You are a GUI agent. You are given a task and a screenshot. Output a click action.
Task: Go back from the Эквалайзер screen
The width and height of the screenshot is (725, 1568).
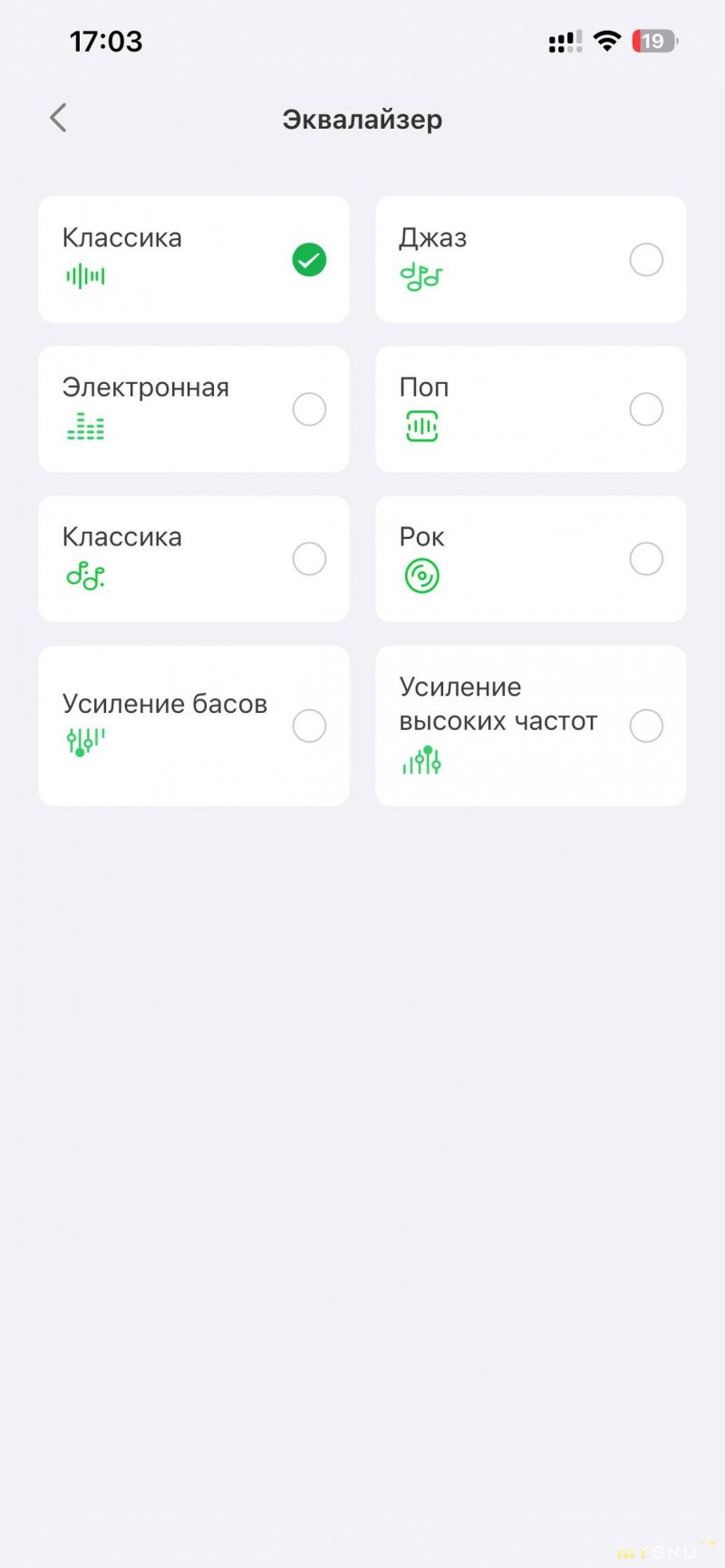tap(59, 118)
